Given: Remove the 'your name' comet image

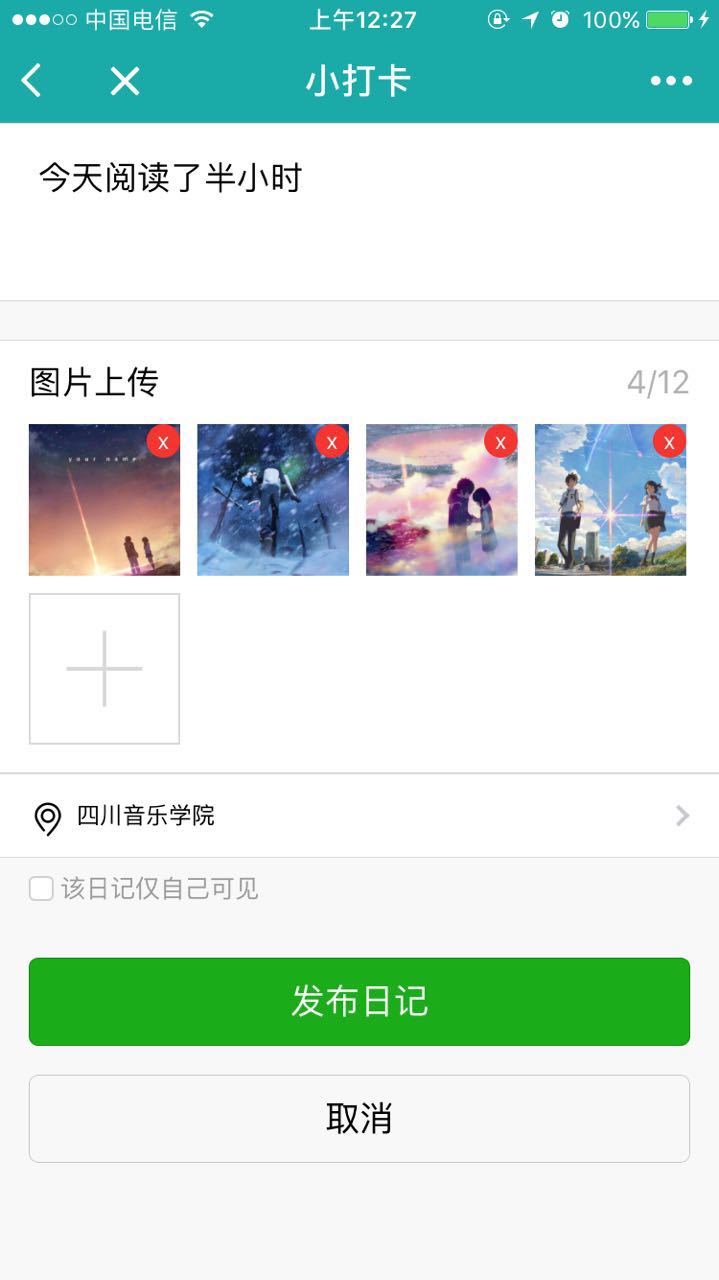Looking at the screenshot, I should click(x=163, y=441).
